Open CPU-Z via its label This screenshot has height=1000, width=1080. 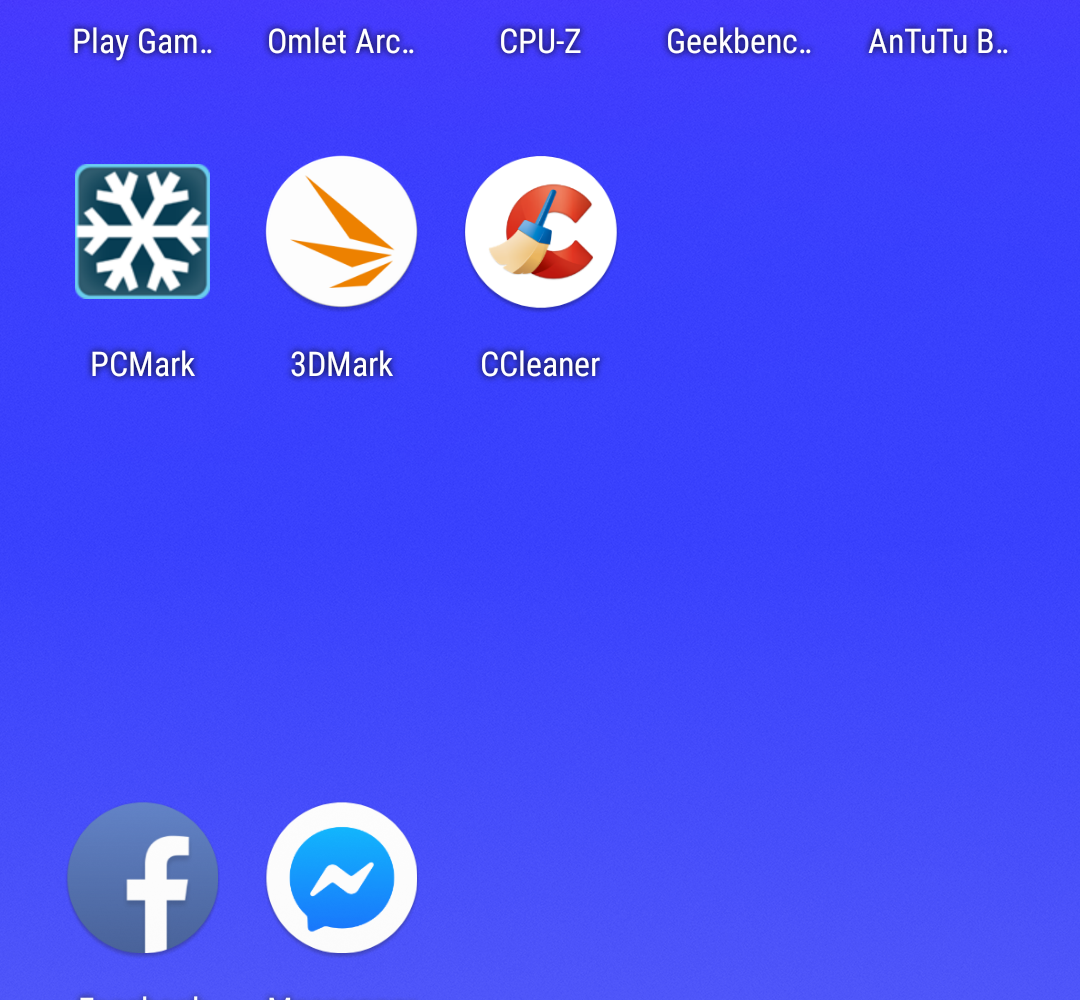click(x=540, y=42)
